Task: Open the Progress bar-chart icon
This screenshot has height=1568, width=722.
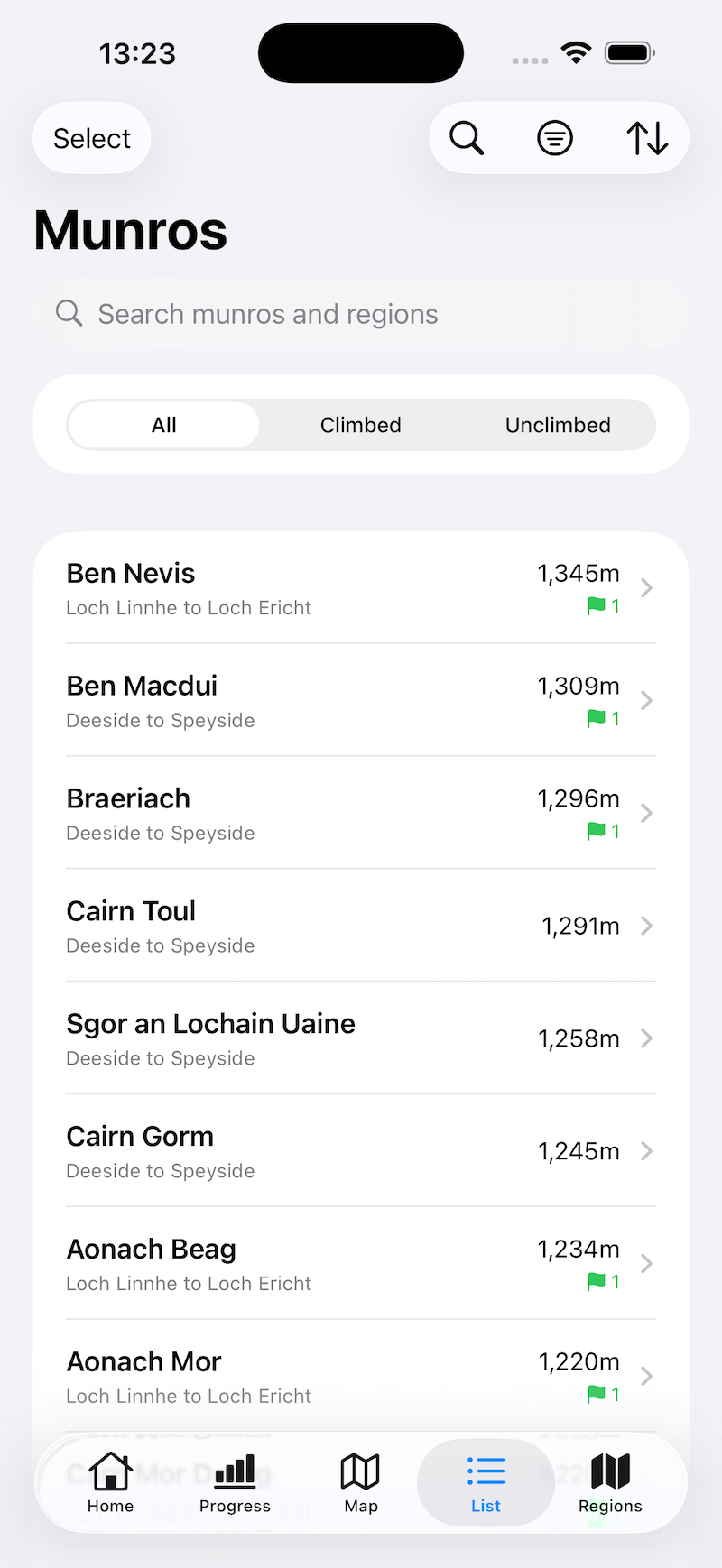Action: pos(235,1480)
